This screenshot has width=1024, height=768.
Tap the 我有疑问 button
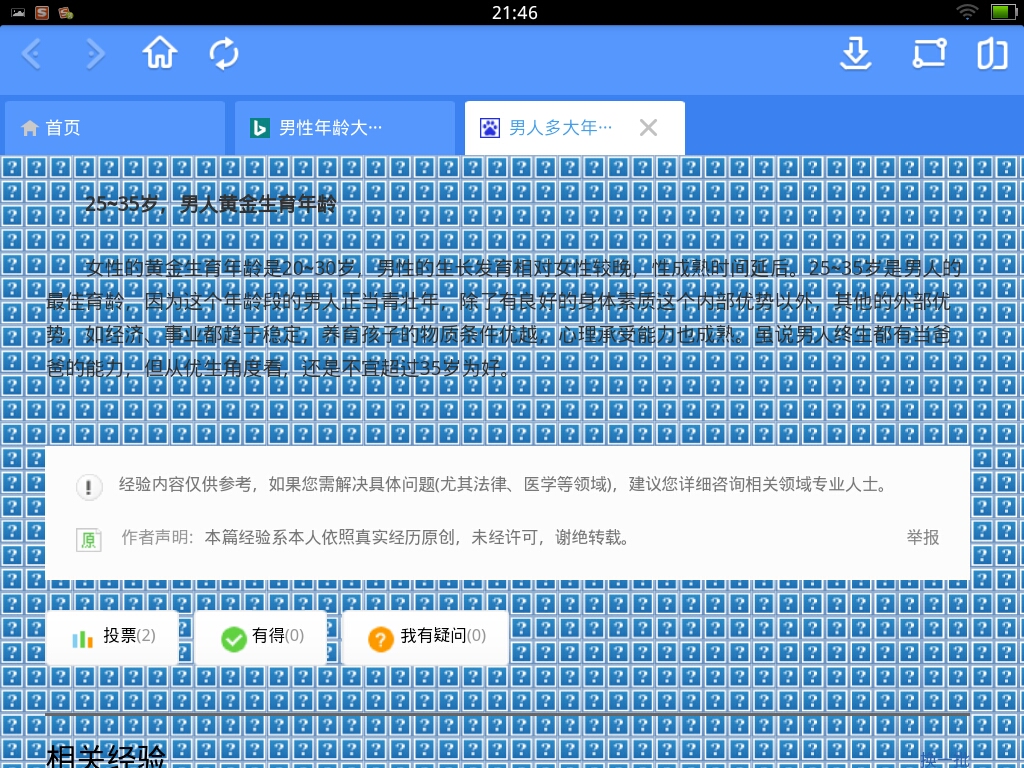point(426,637)
